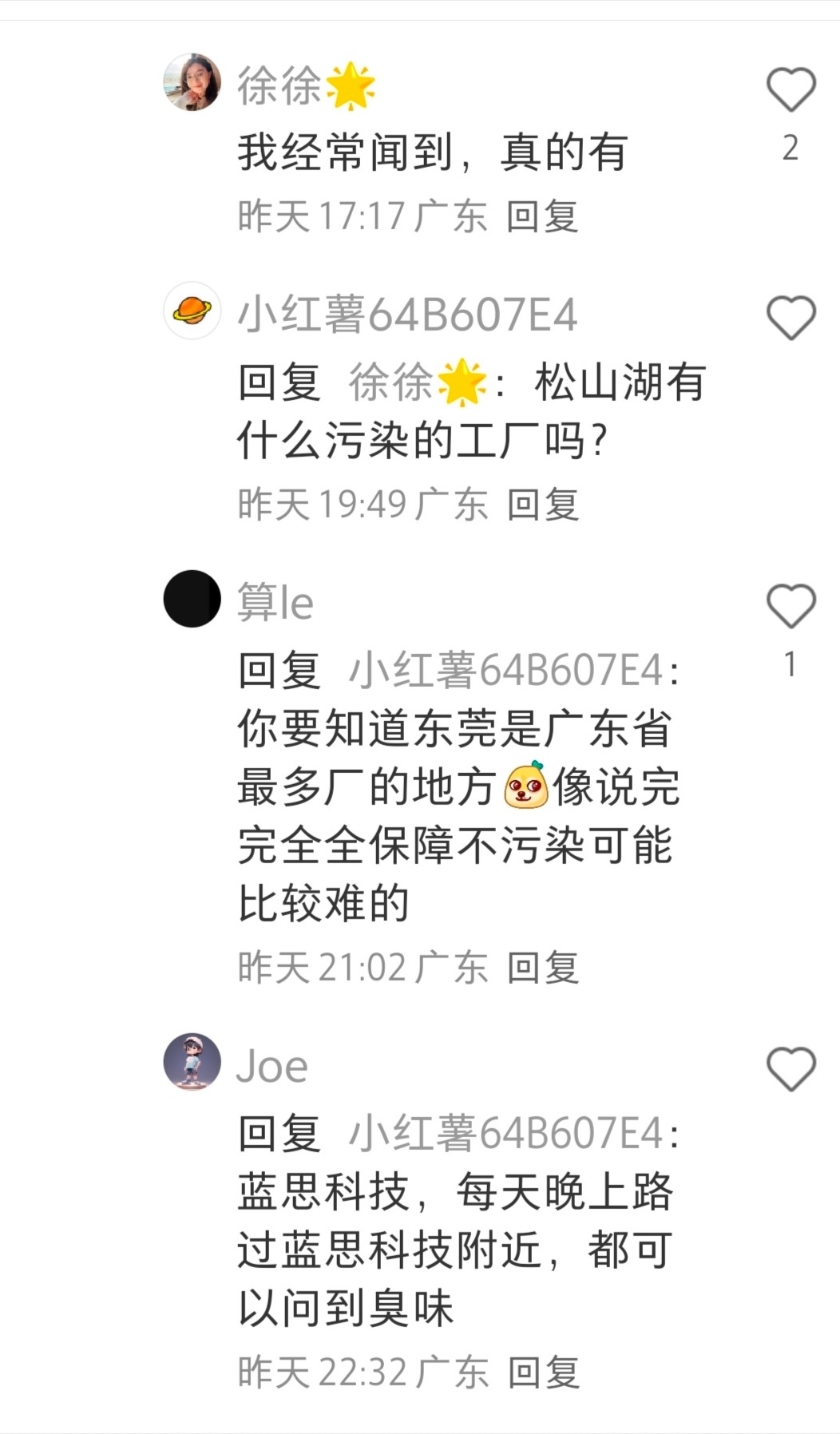840x1434 pixels.
Task: Open 徐徐's profile picture
Action: [x=192, y=82]
